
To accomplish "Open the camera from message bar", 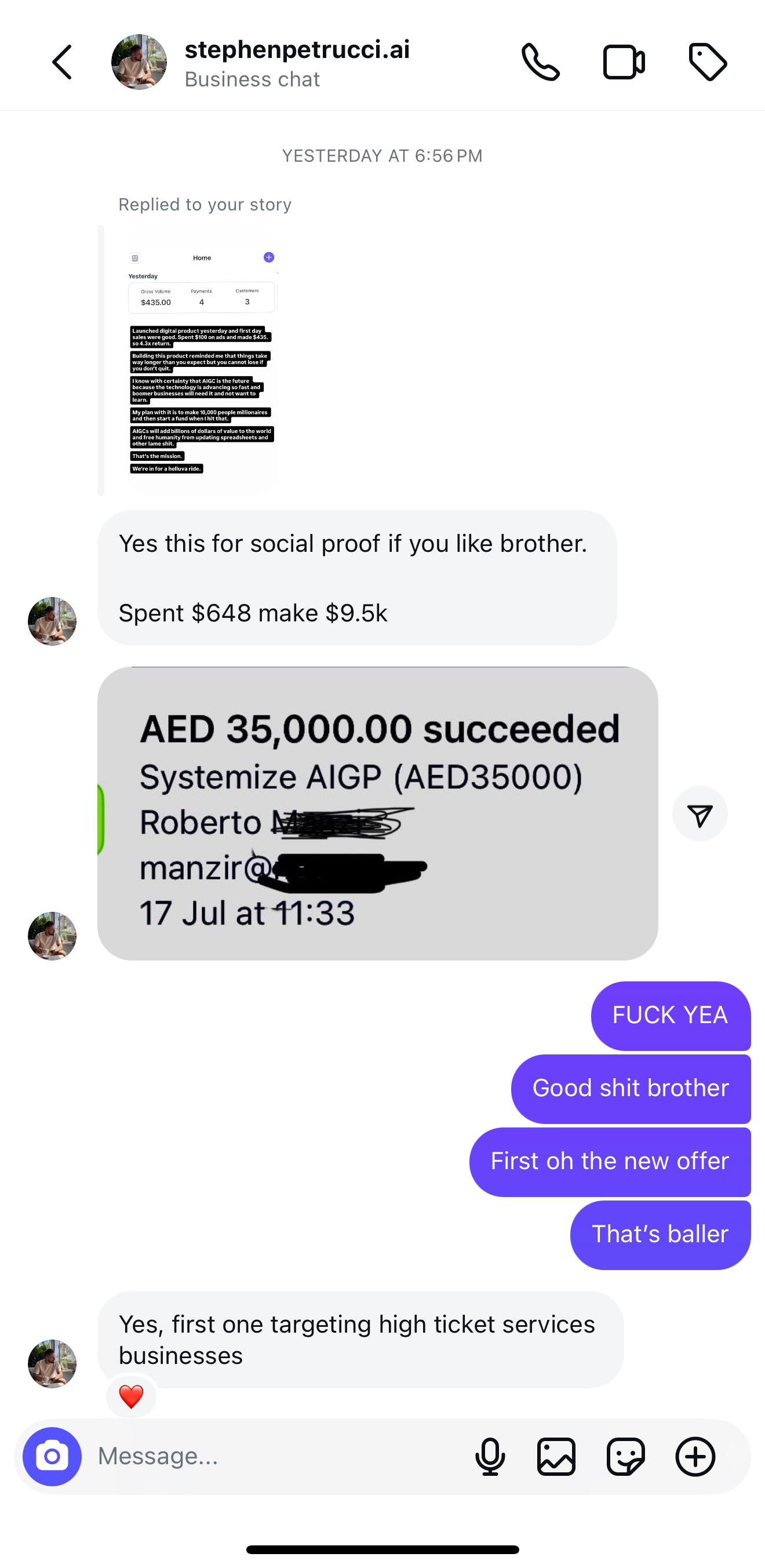I will point(52,1457).
